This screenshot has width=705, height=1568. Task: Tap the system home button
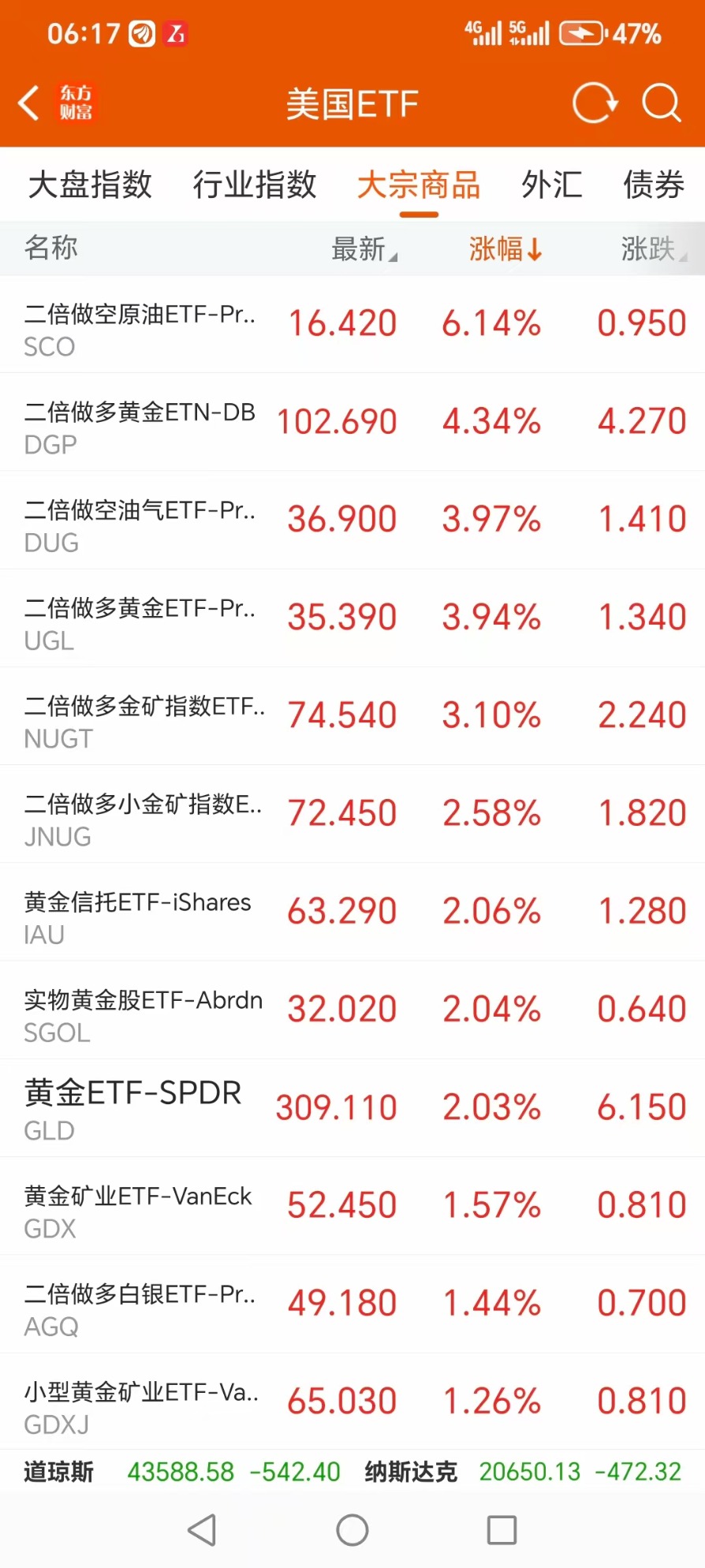pyautogui.click(x=352, y=1531)
